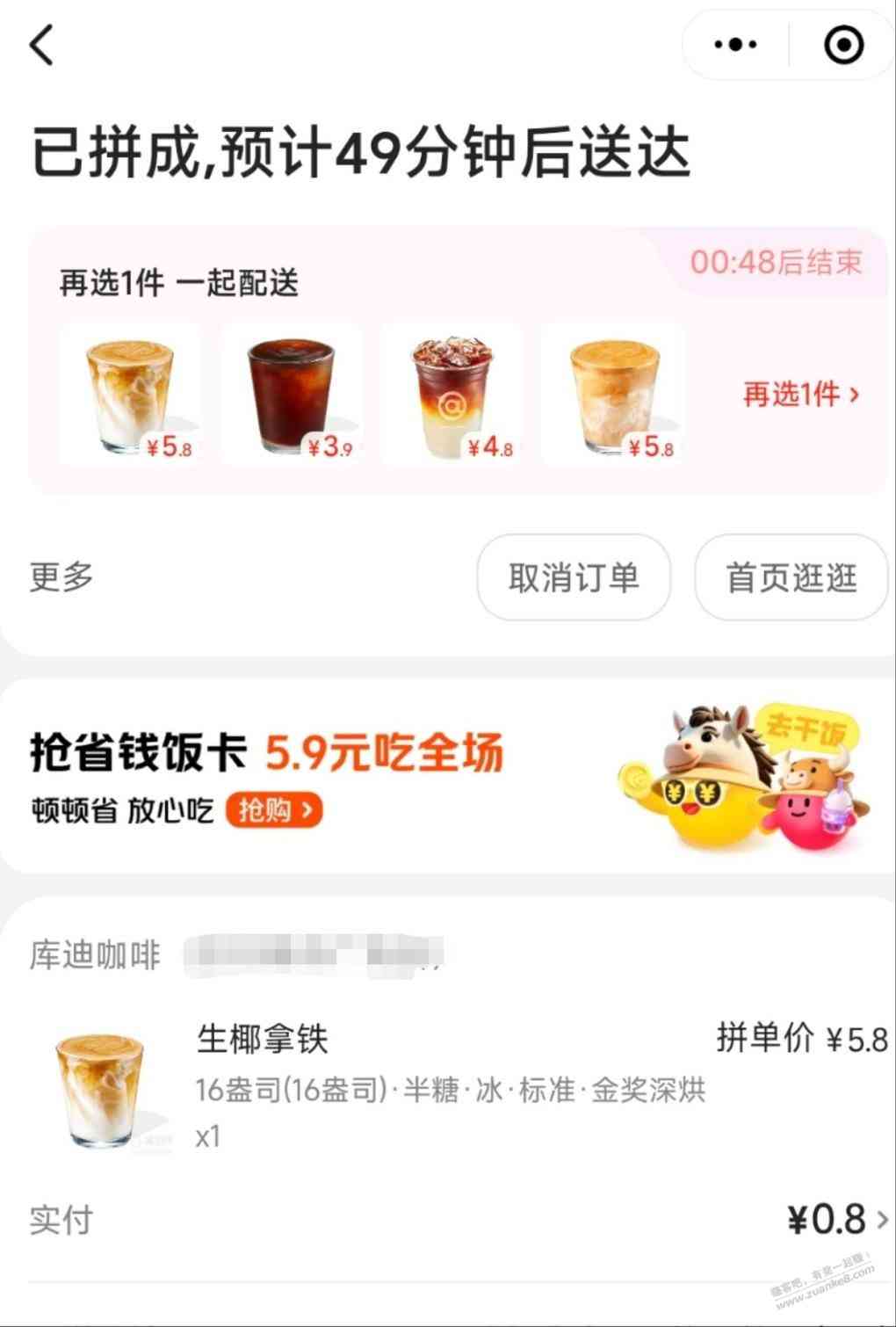Expand the 实付 ¥0.8 payment details
The image size is (896, 1327).
click(x=836, y=1219)
